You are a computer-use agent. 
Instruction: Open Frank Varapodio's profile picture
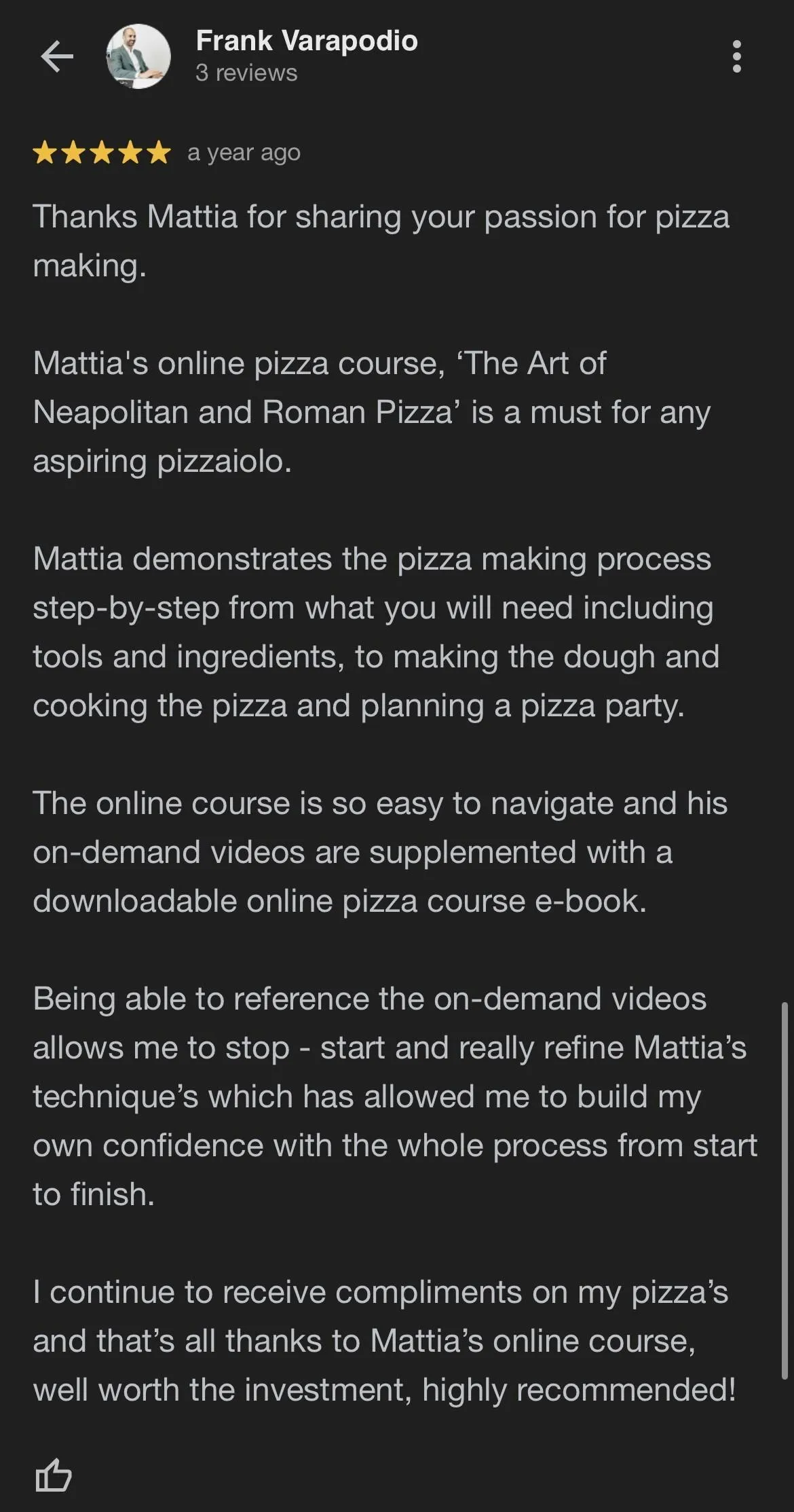click(138, 56)
